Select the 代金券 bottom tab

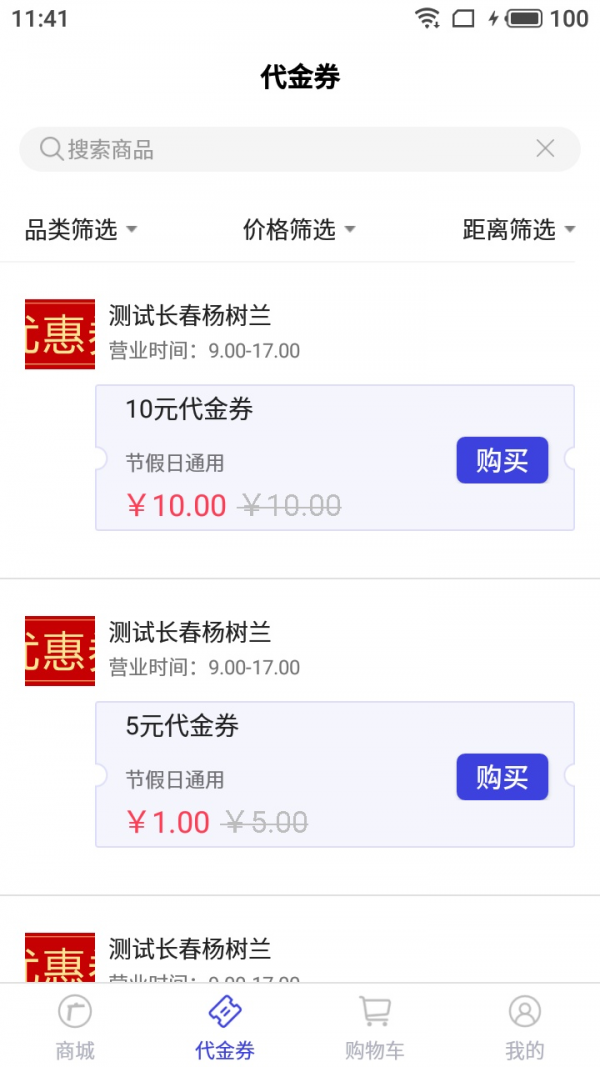coord(225,1027)
